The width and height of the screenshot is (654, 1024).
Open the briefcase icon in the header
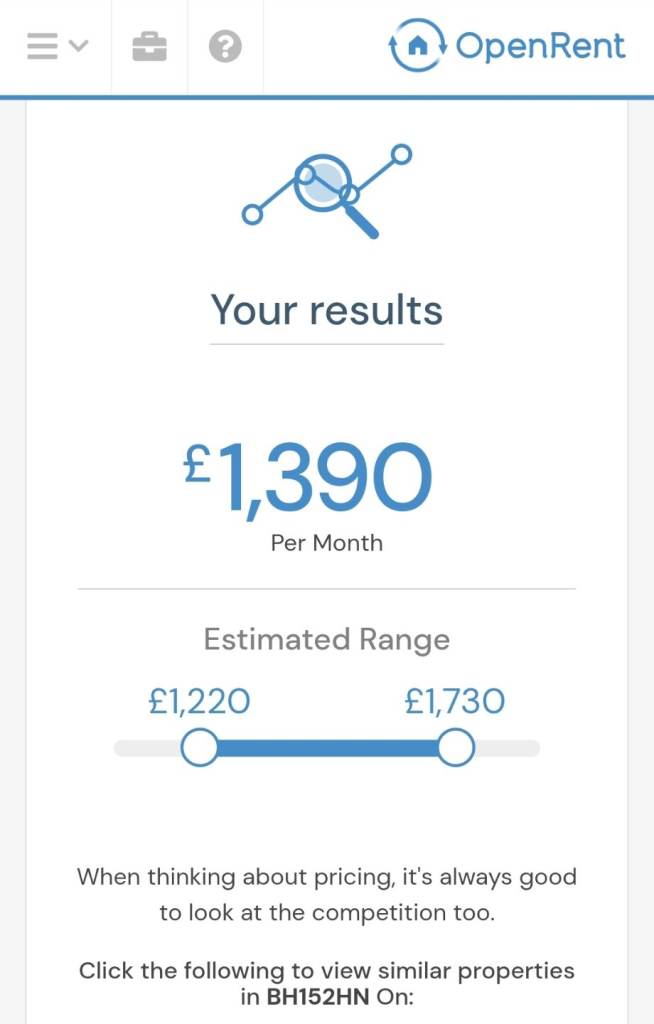coord(149,46)
